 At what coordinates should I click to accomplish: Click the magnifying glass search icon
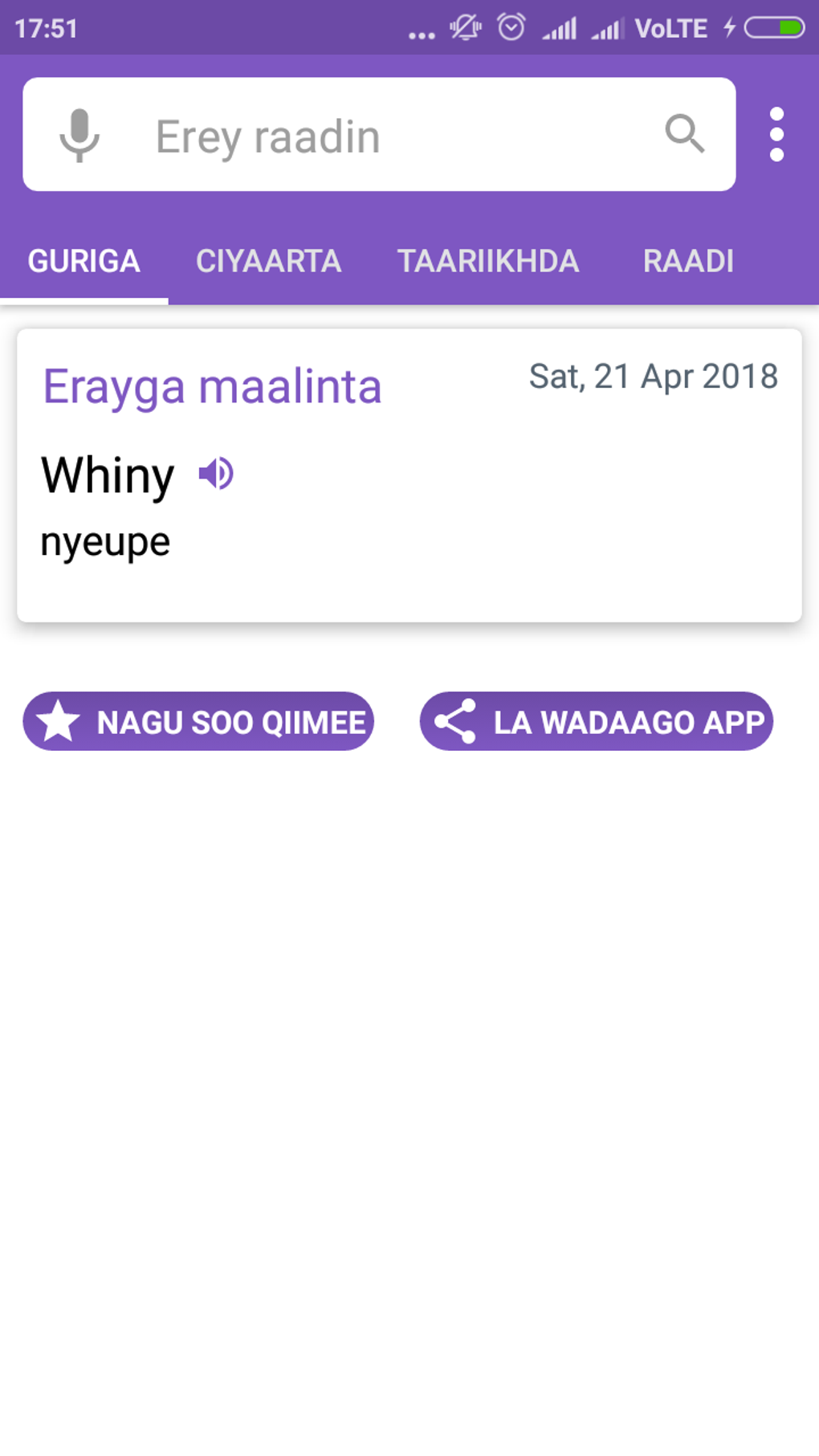pos(684,134)
